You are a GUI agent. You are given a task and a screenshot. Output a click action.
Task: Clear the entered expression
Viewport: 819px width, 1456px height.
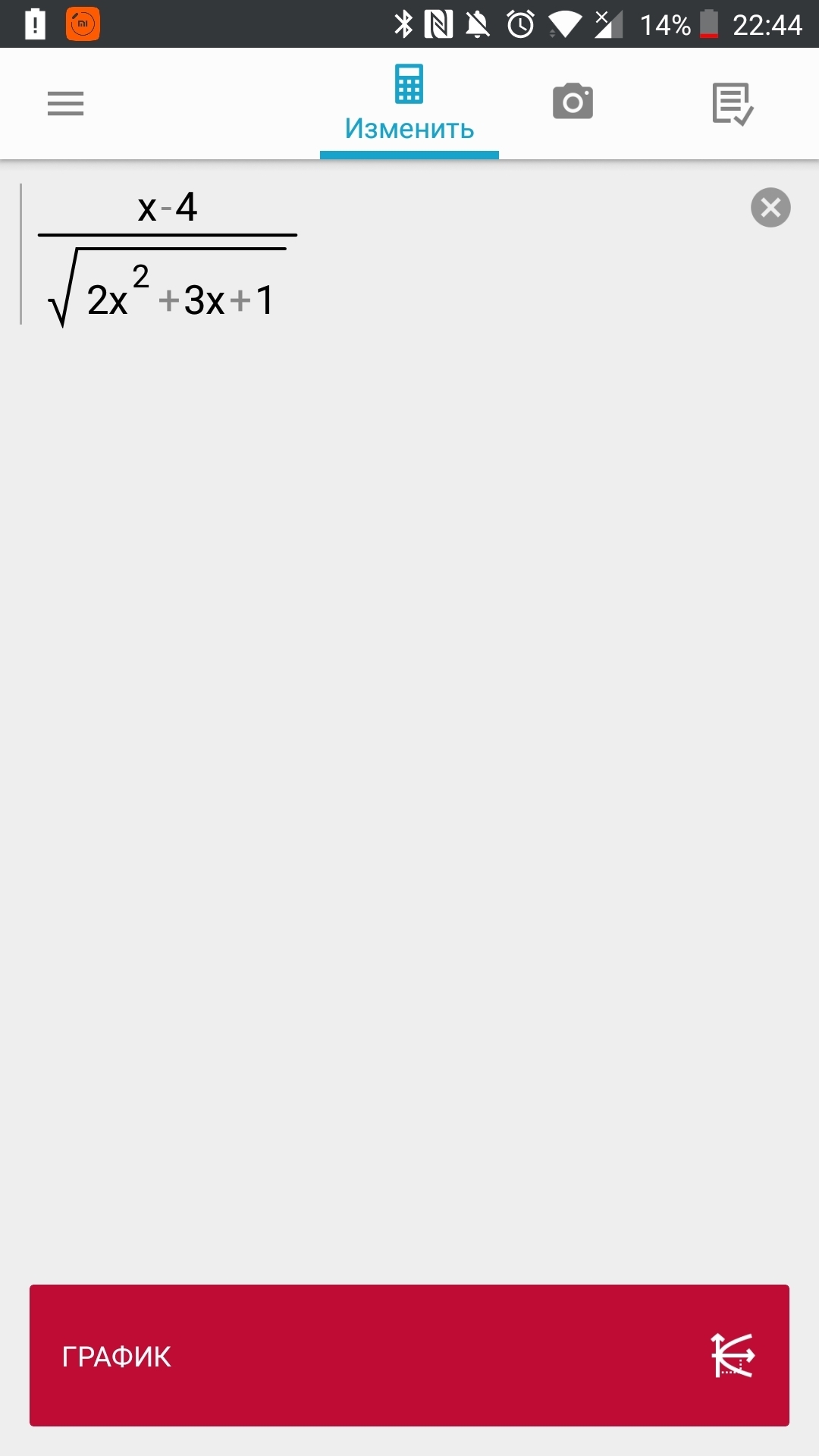pos(770,207)
